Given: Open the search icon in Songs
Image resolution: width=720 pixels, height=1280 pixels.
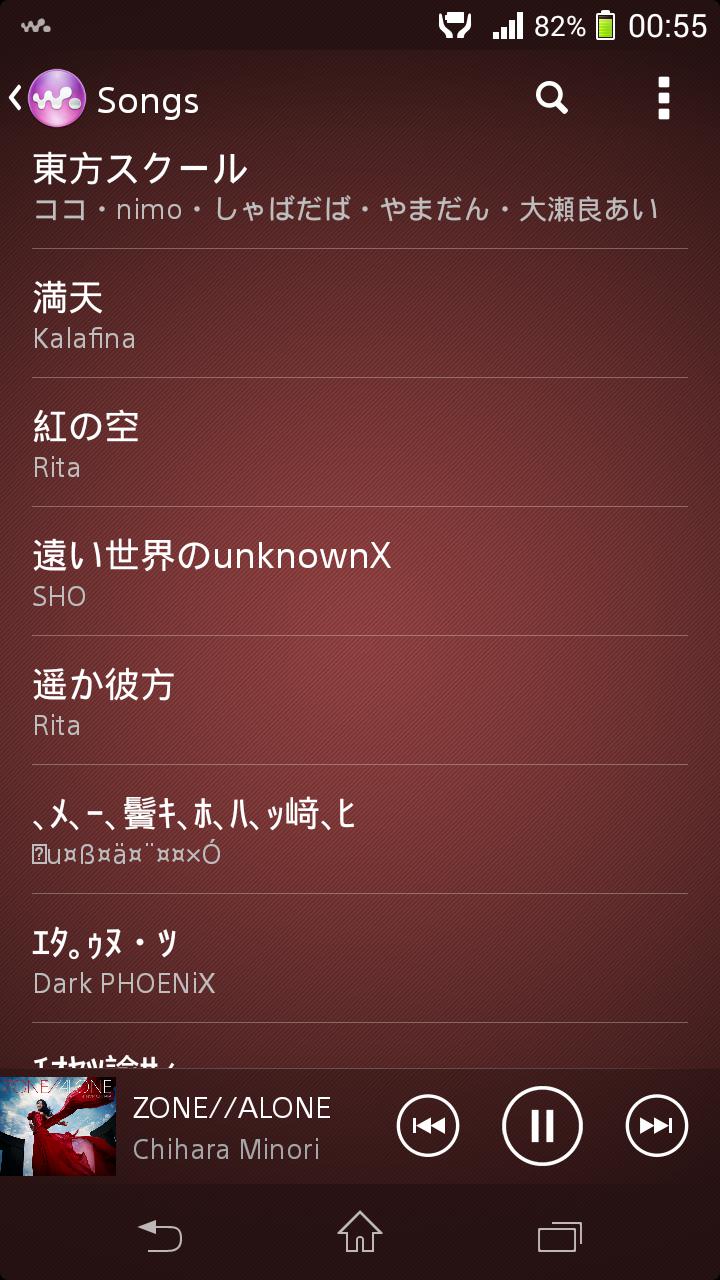Looking at the screenshot, I should point(552,98).
